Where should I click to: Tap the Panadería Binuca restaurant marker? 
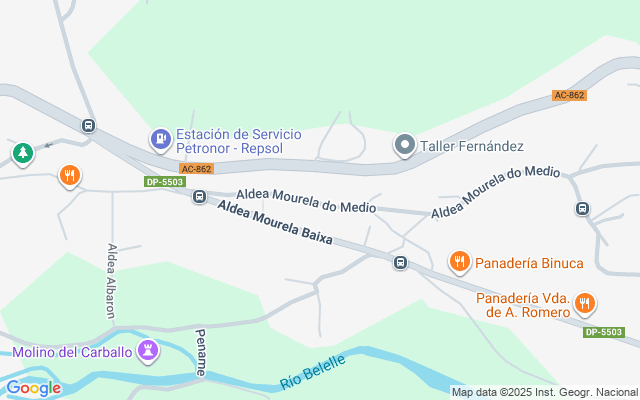[459, 262]
